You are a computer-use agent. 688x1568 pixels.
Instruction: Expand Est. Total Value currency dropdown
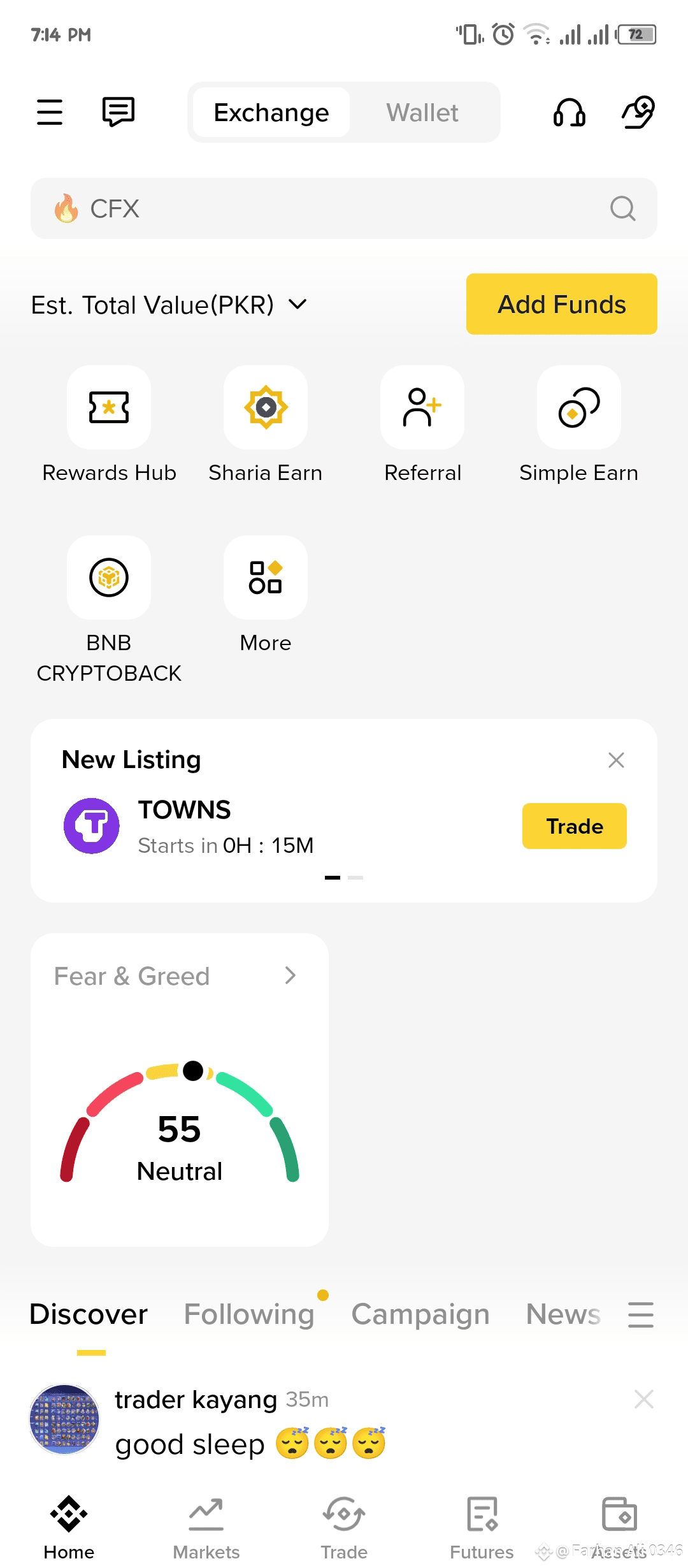tap(297, 304)
